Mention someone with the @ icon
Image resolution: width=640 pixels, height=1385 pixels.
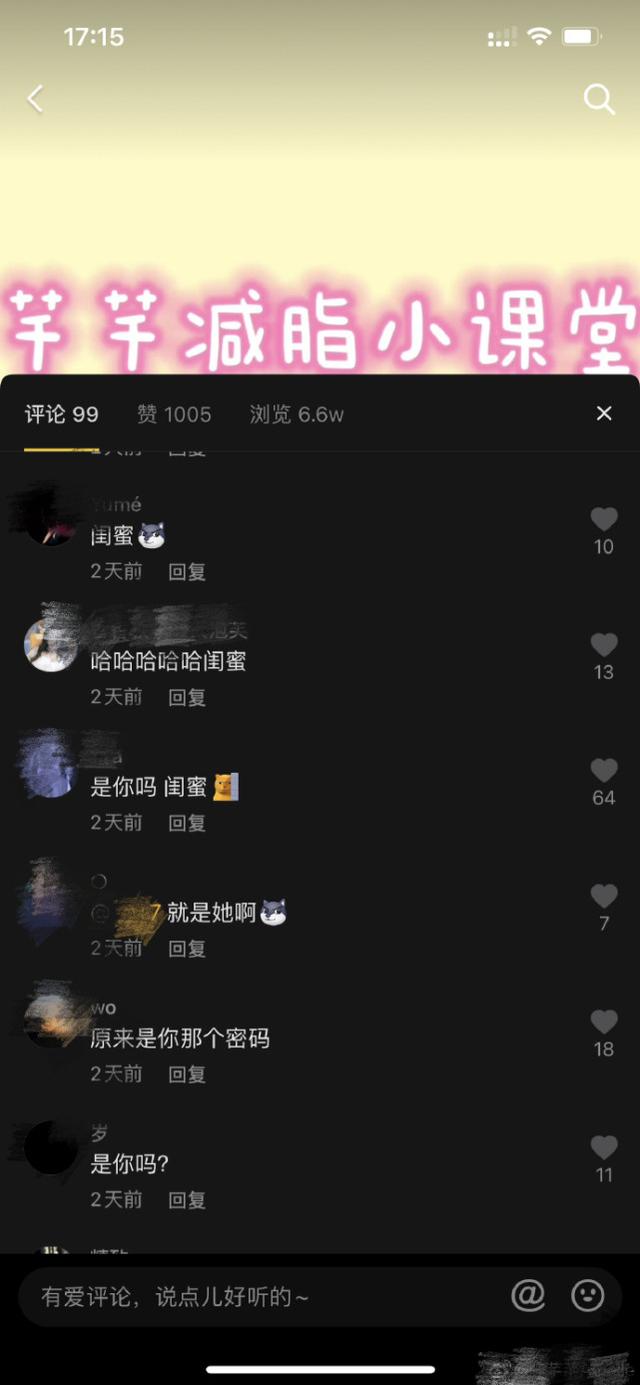click(x=528, y=1296)
